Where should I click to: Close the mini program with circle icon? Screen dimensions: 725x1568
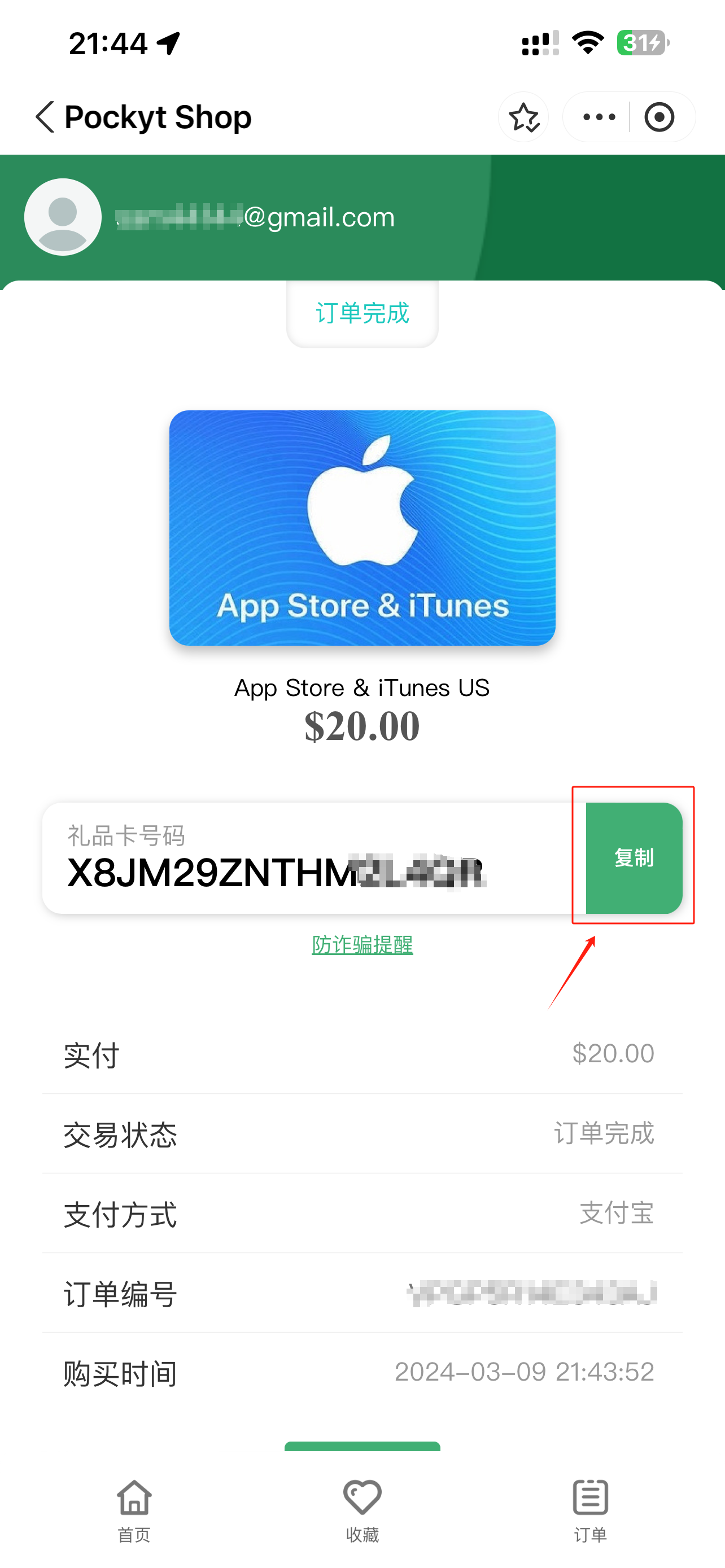click(660, 117)
